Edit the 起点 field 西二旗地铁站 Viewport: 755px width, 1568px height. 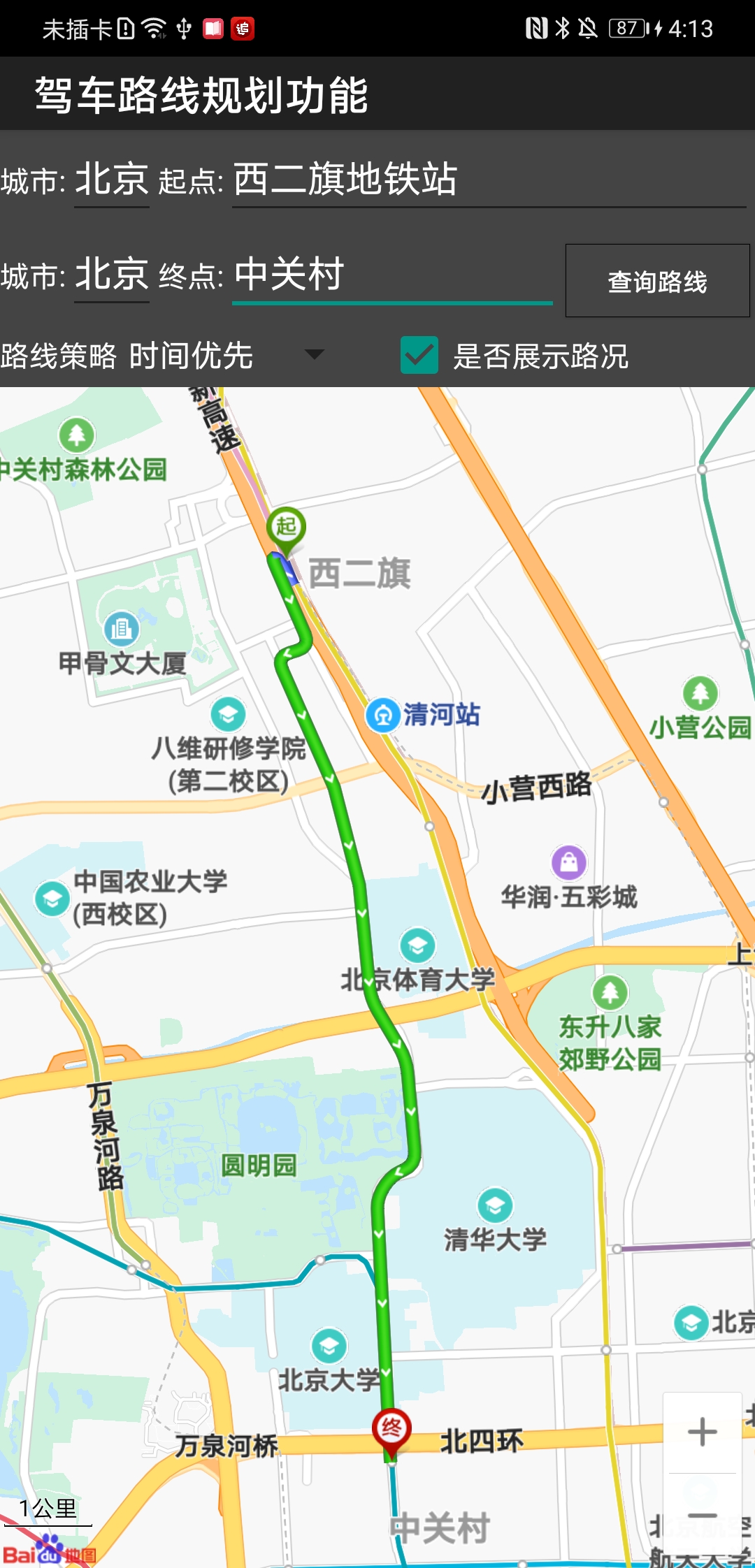click(x=488, y=180)
